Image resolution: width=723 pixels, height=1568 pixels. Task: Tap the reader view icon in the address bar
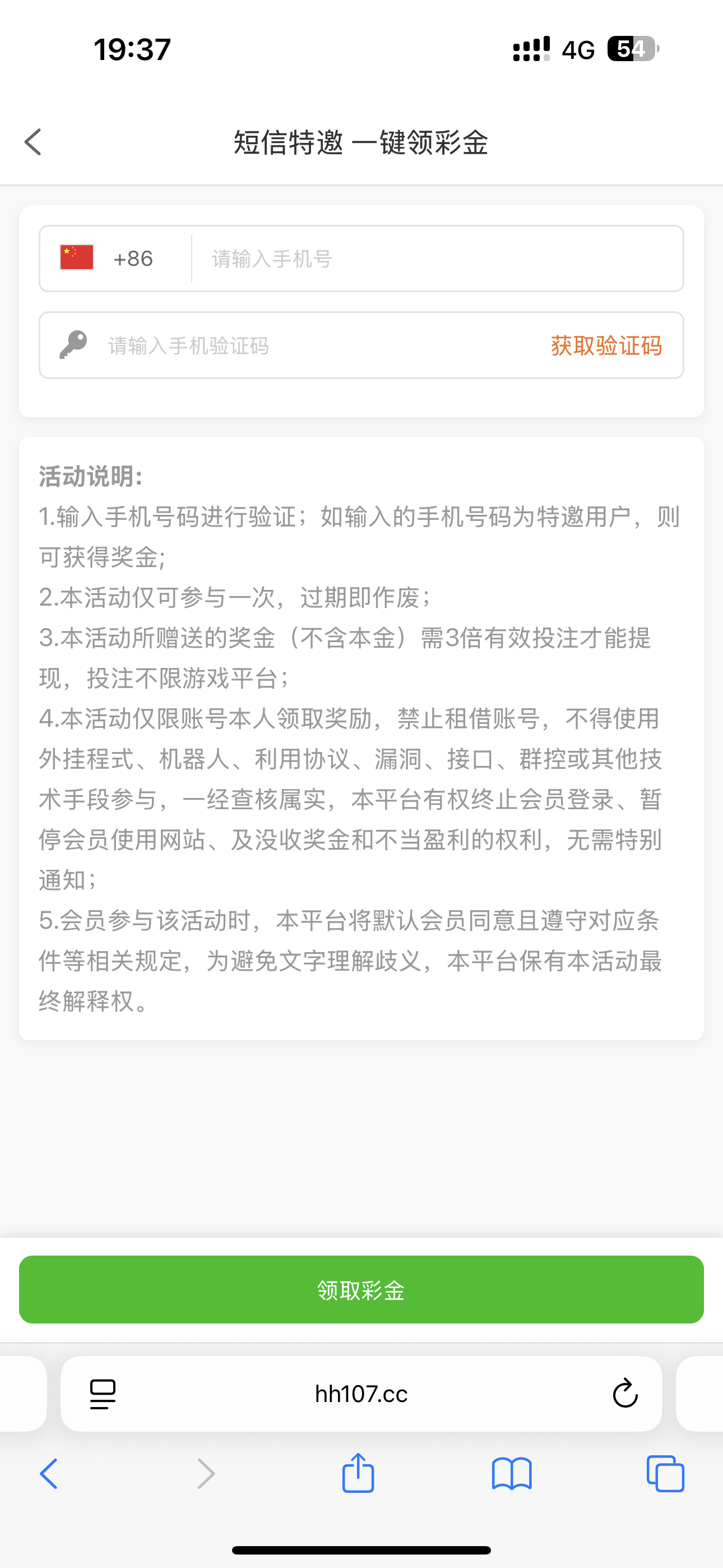click(x=102, y=1394)
